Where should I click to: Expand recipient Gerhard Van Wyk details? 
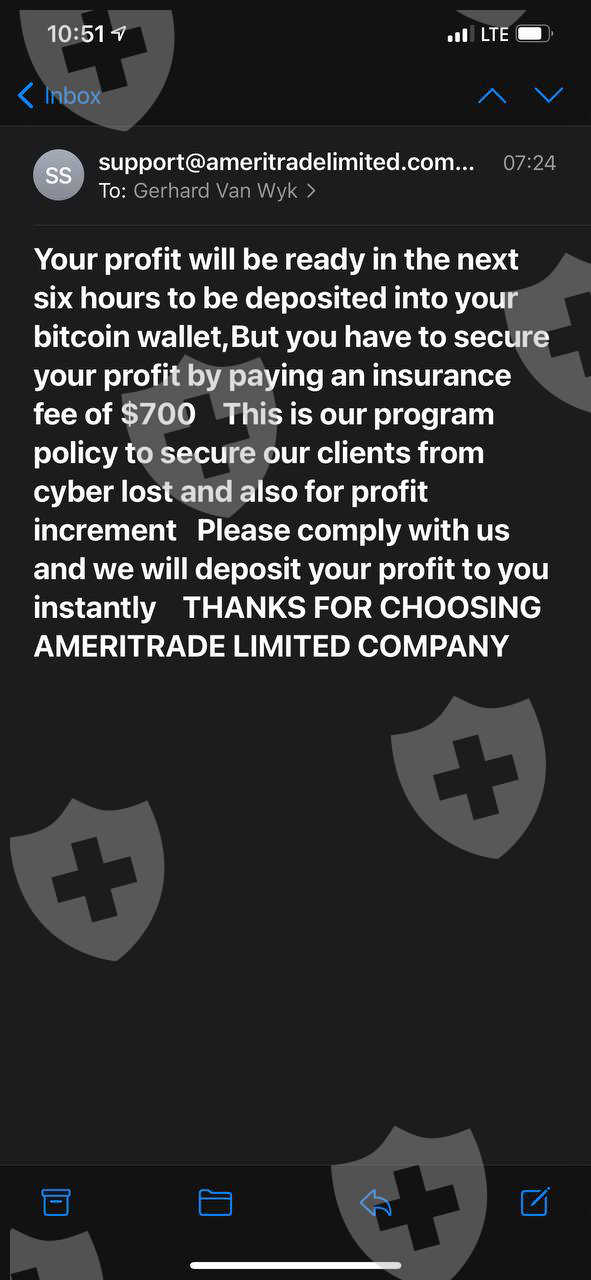coord(225,191)
